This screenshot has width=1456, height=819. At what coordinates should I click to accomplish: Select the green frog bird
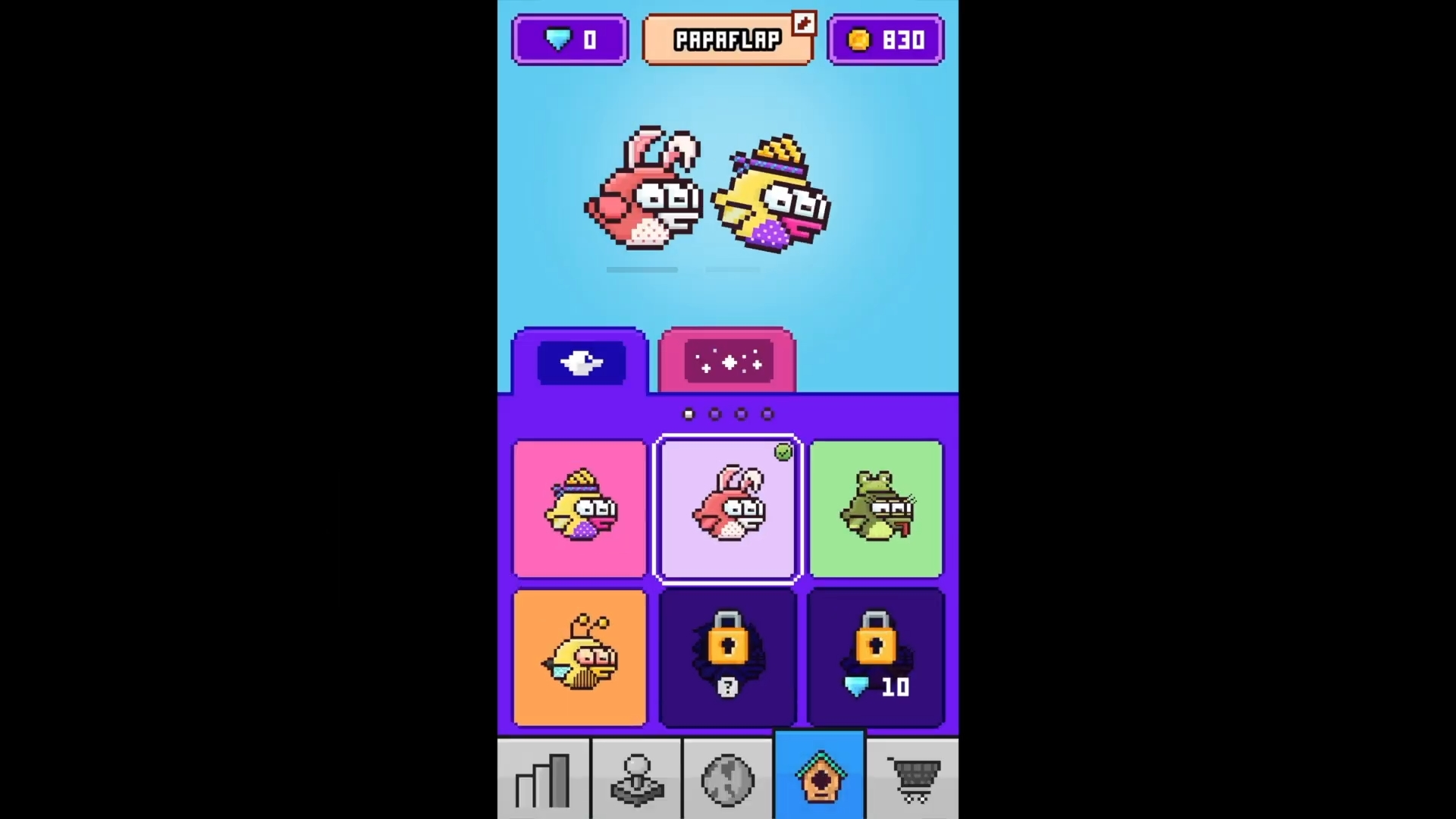coord(876,509)
